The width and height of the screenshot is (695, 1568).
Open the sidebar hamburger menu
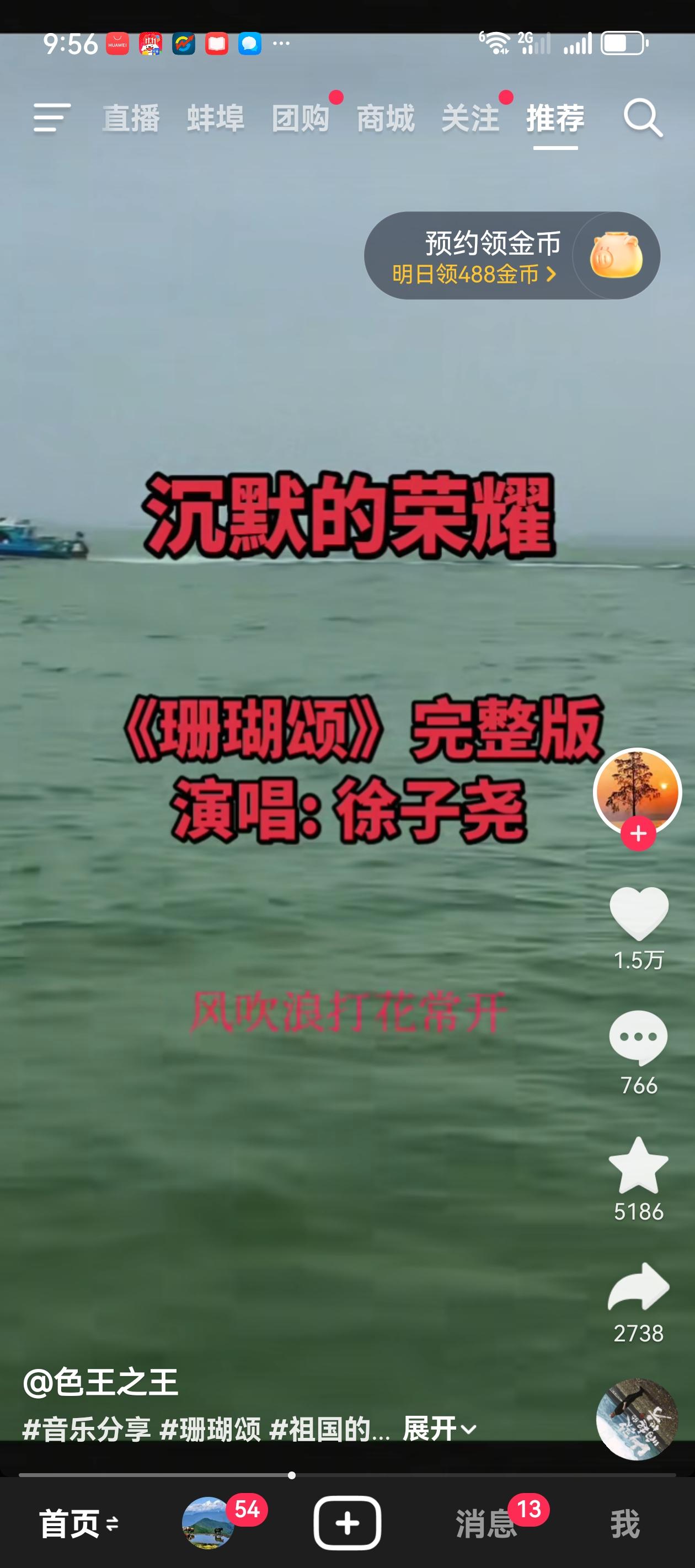click(51, 117)
